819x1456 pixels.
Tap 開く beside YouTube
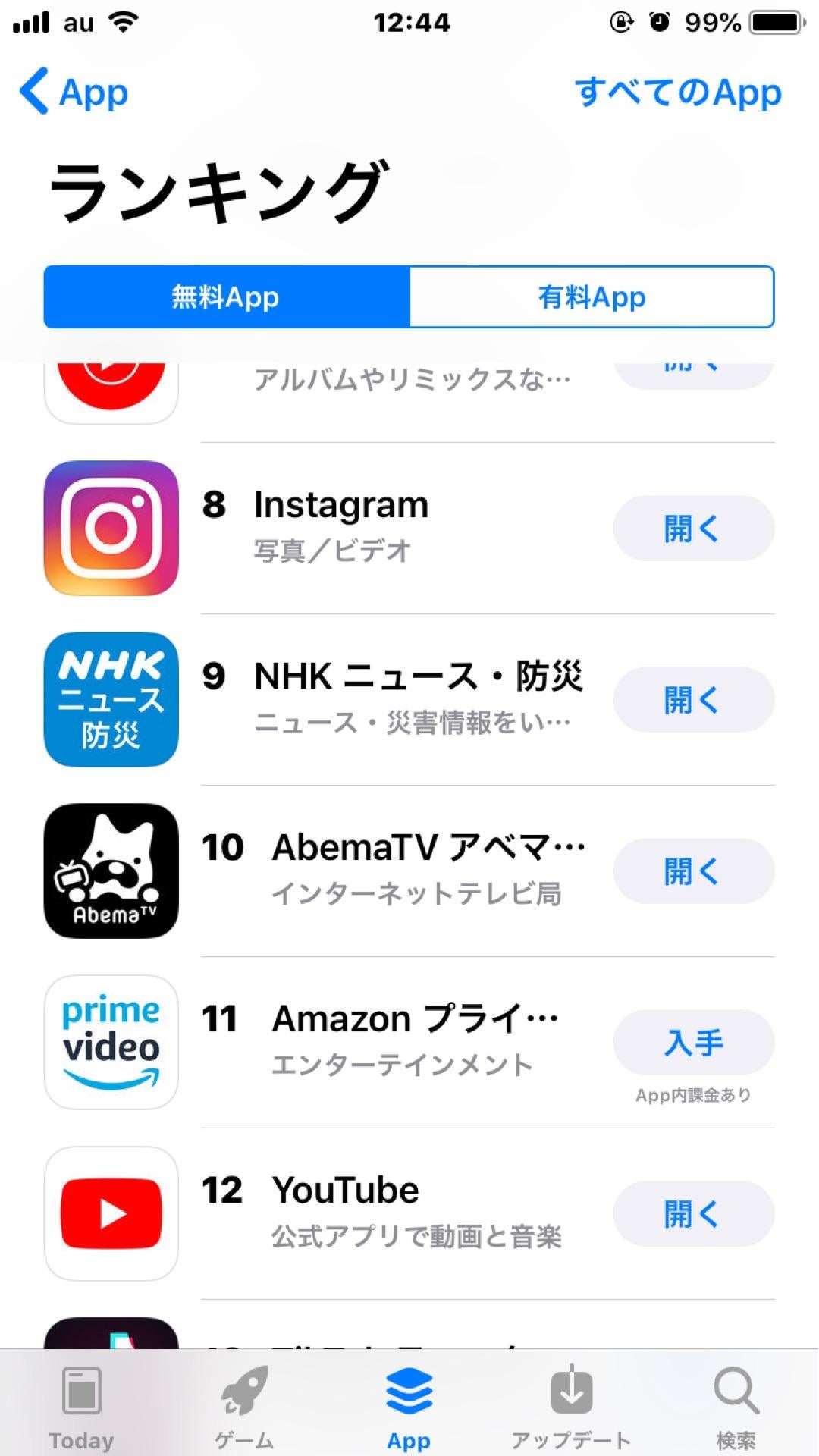(693, 1214)
